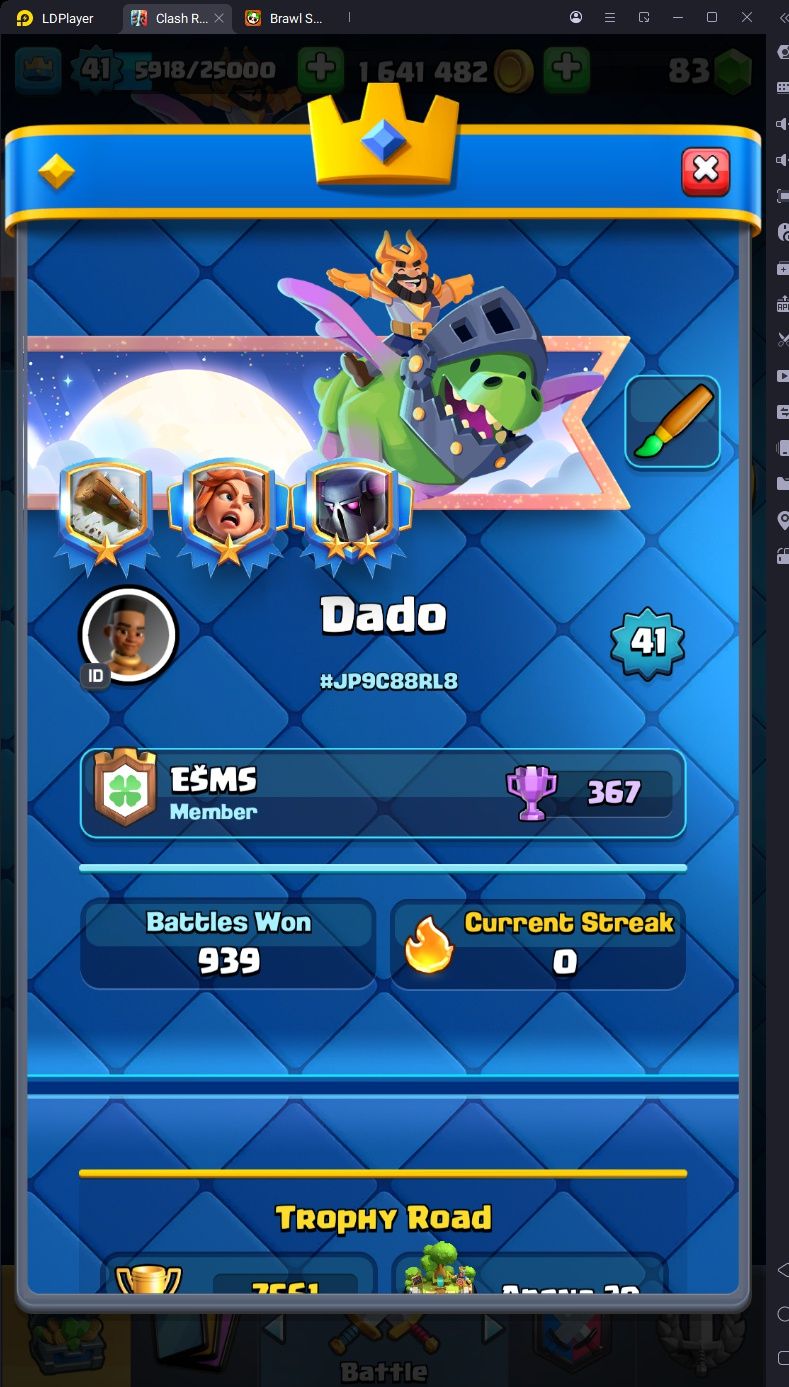
Task: Close the Clash Royale emulator tab
Action: click(x=219, y=18)
